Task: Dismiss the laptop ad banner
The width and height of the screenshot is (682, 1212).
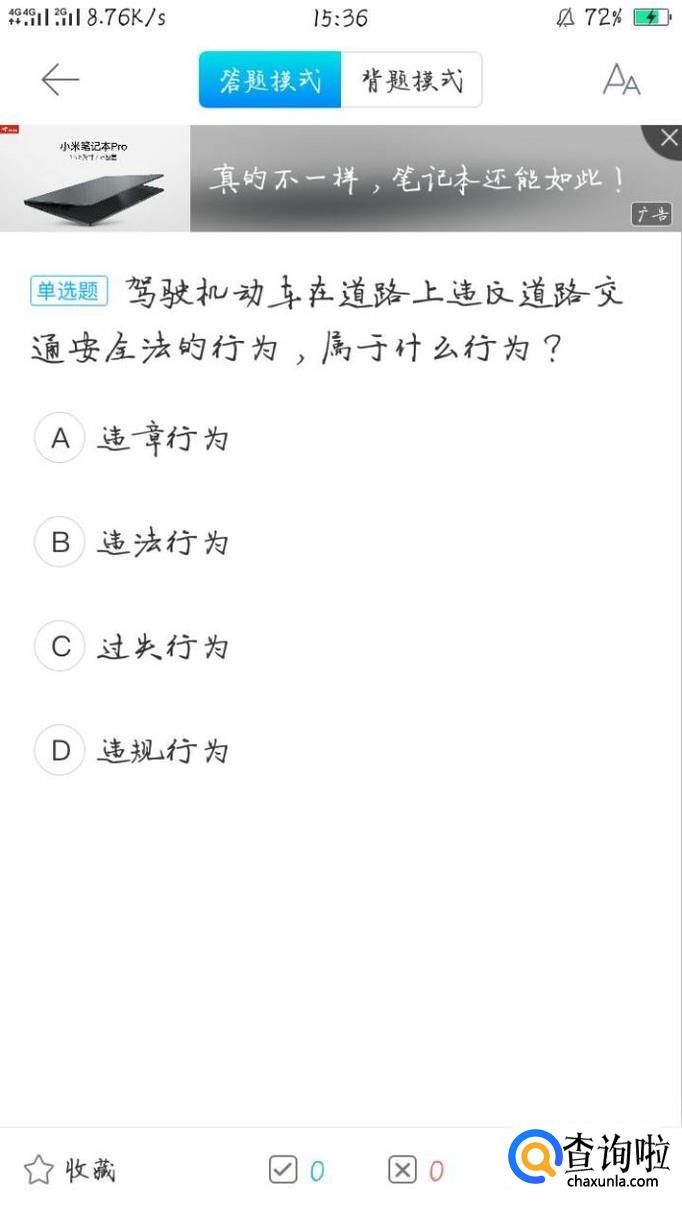Action: [x=667, y=139]
